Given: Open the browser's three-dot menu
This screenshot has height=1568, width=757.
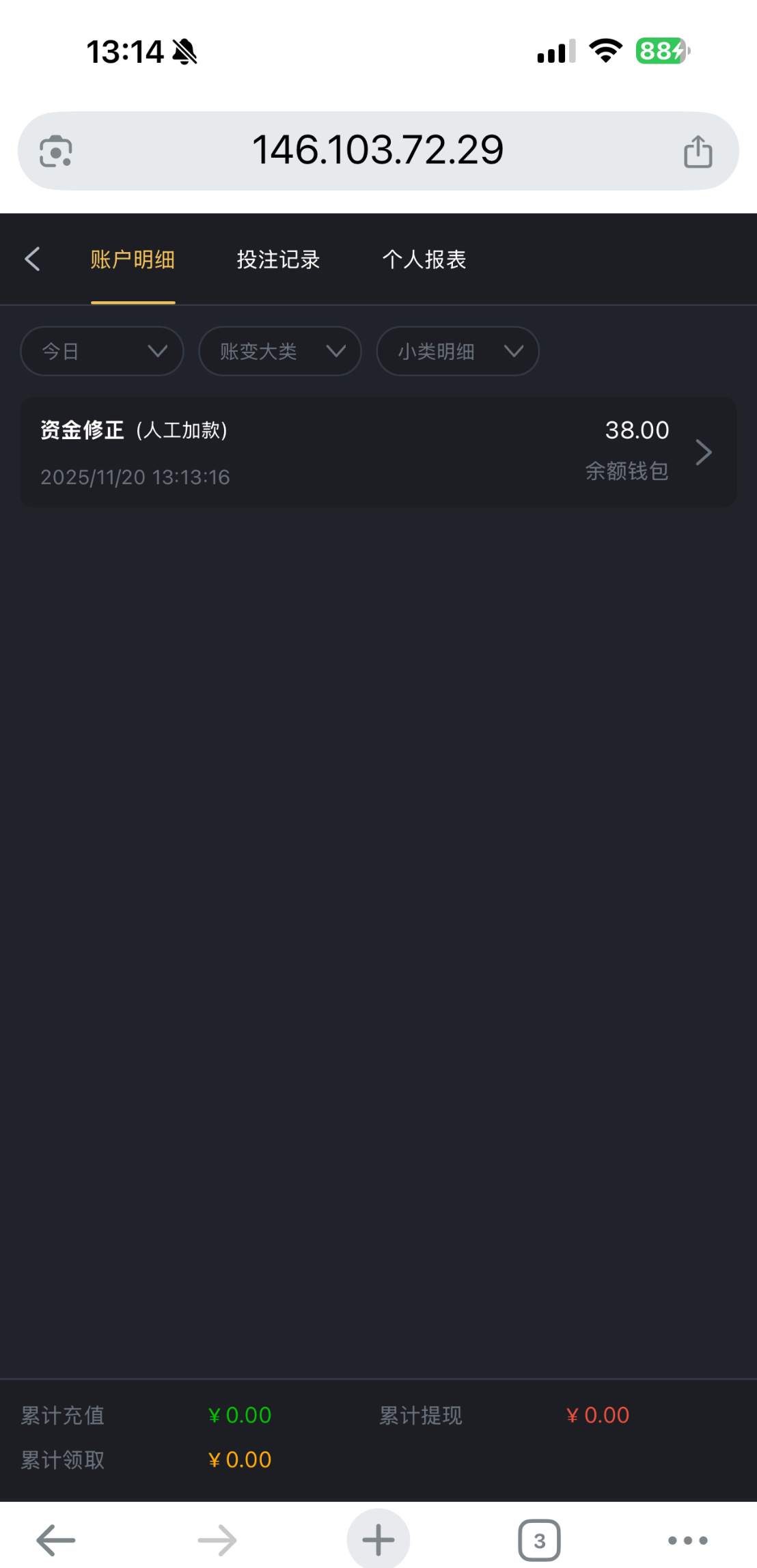Looking at the screenshot, I should (687, 1540).
